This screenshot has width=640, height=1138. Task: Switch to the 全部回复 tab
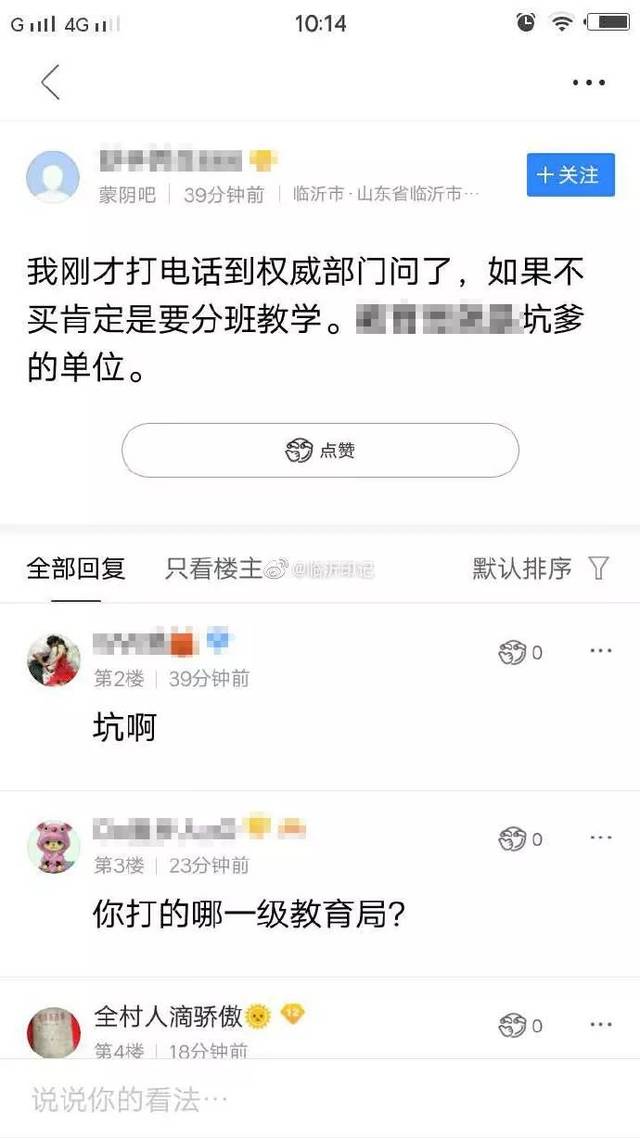[x=76, y=569]
